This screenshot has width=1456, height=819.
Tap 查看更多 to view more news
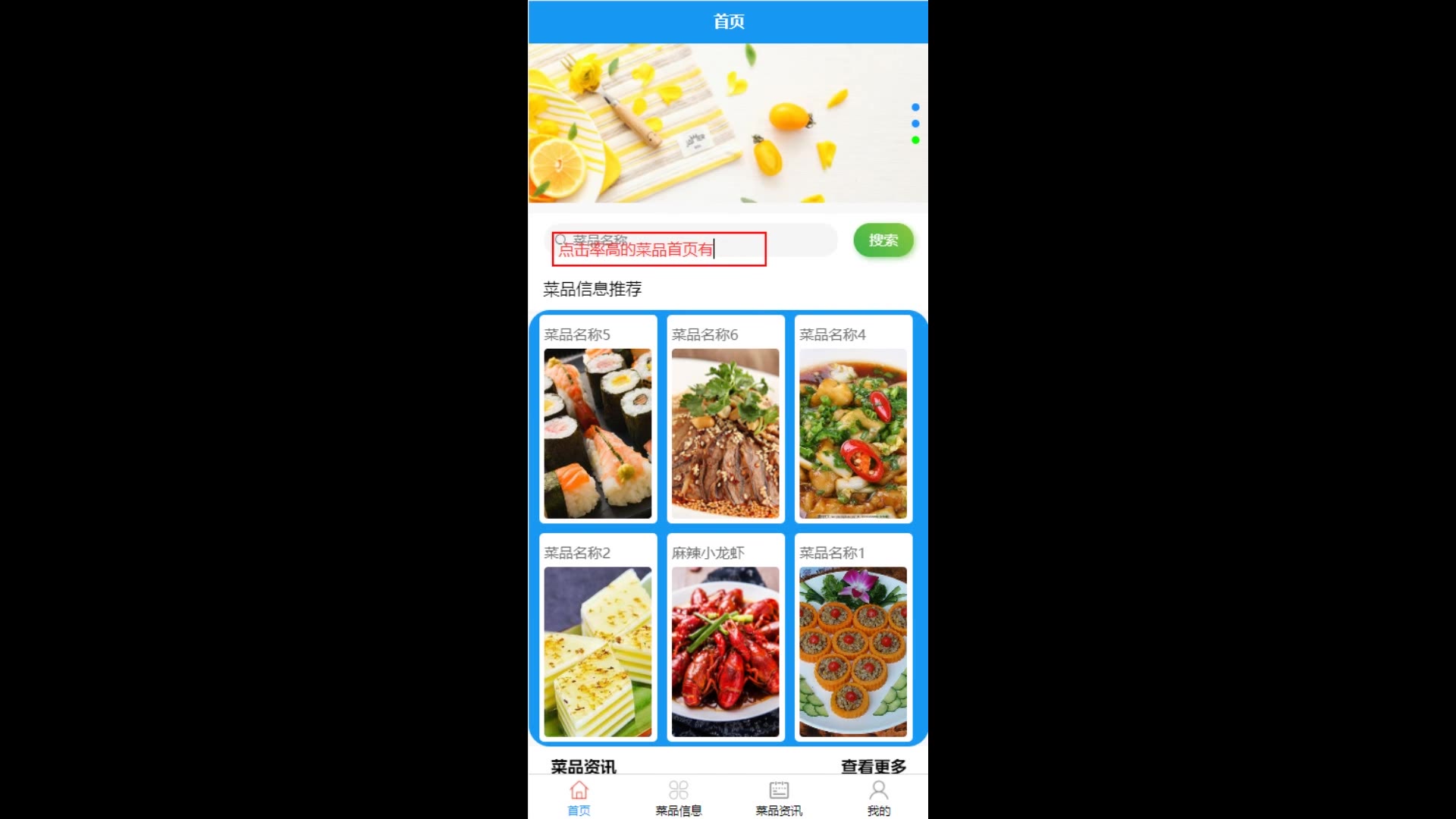pos(873,766)
